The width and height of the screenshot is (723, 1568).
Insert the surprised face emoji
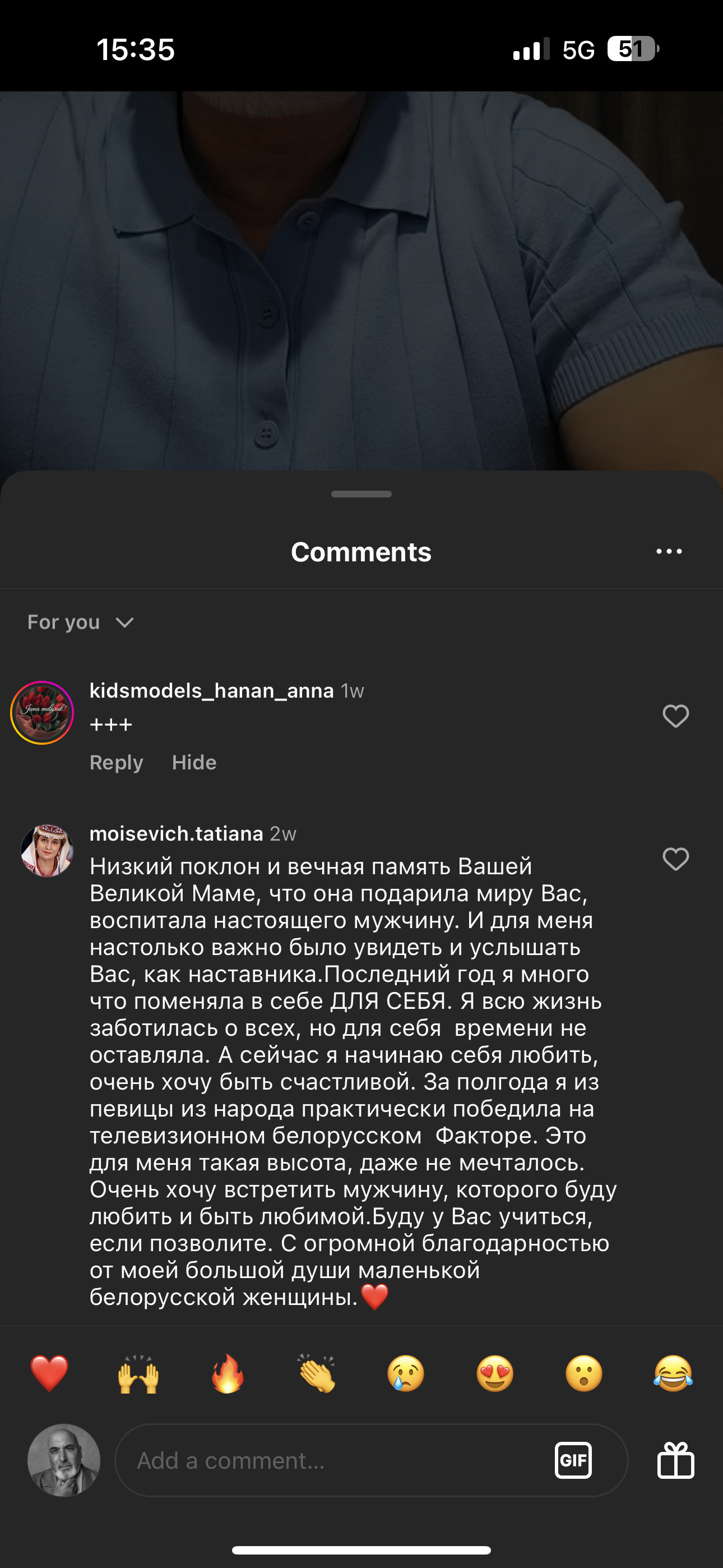583,1374
